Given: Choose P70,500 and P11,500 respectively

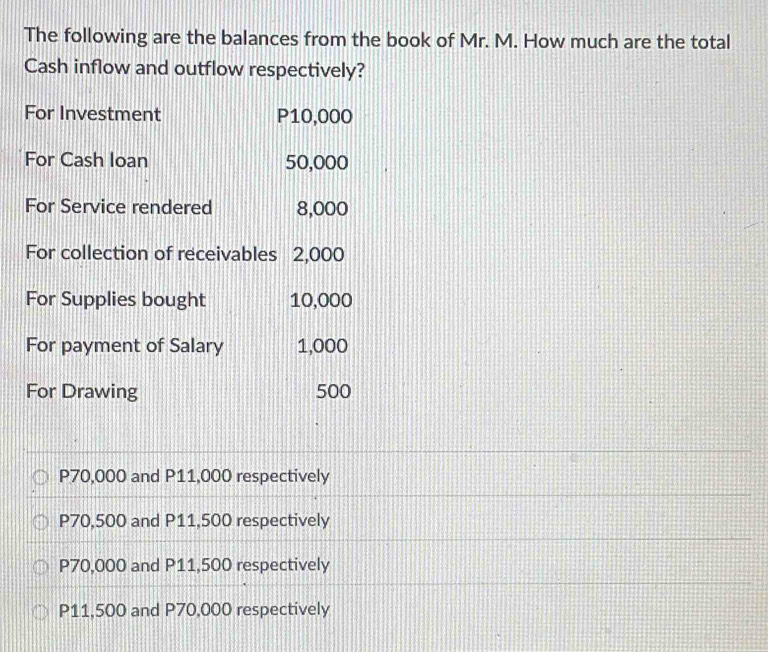Looking at the screenshot, I should pos(41,522).
